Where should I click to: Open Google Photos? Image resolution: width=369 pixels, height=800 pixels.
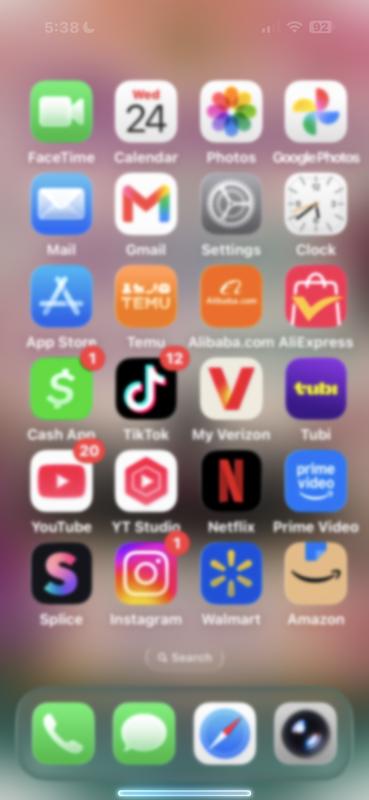315,111
